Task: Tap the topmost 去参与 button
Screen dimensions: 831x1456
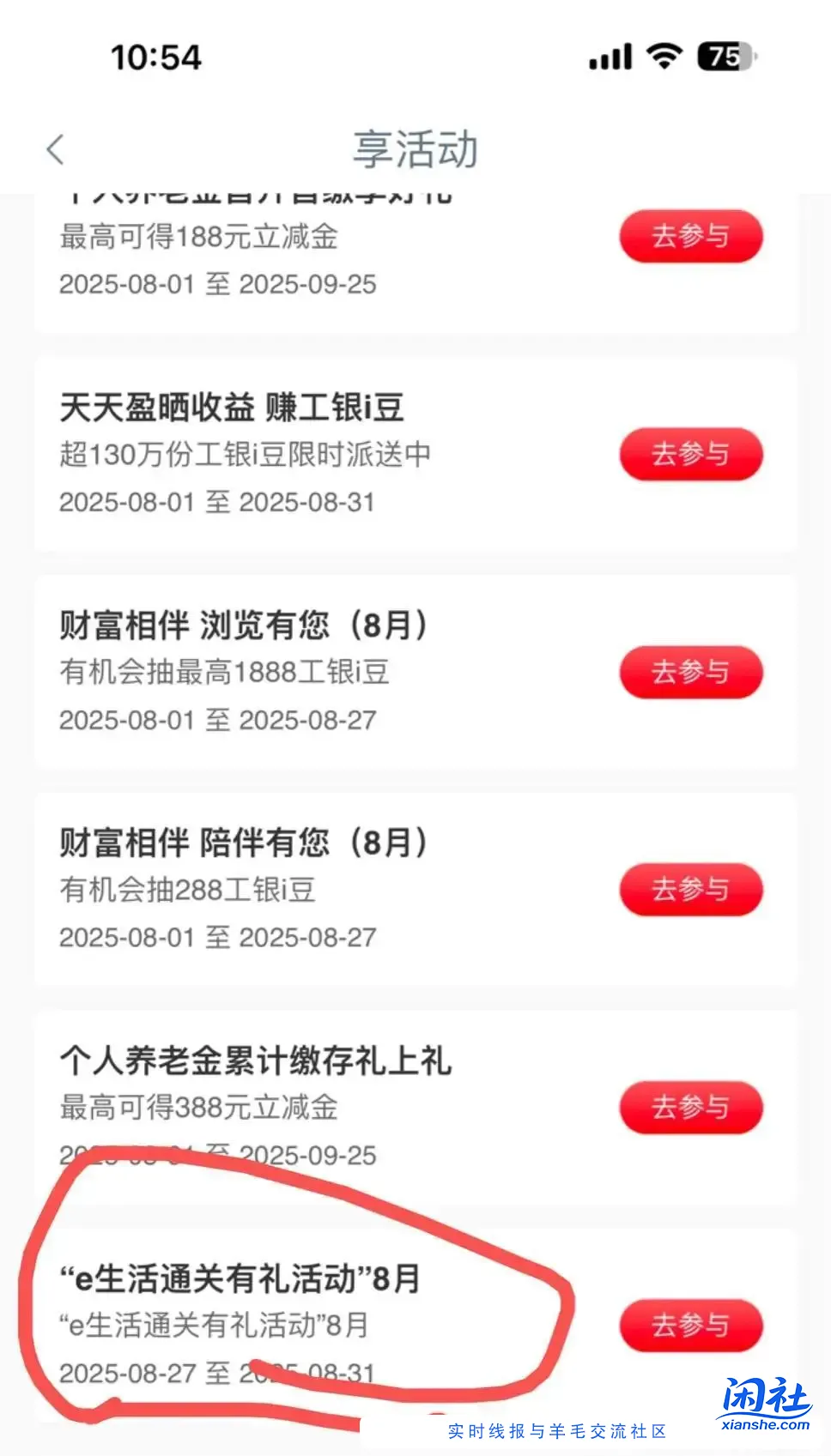Action: point(692,235)
